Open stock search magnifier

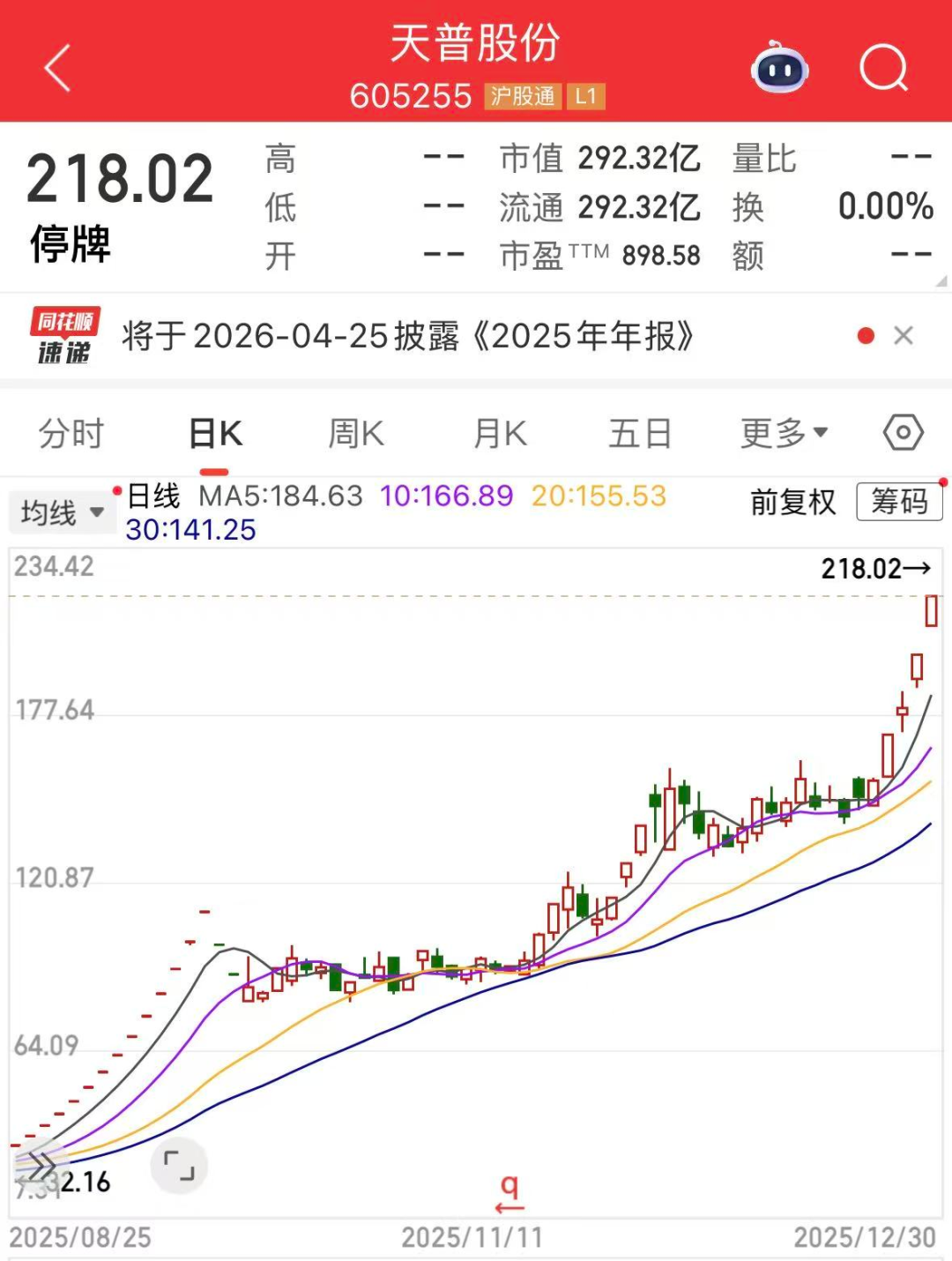883,68
